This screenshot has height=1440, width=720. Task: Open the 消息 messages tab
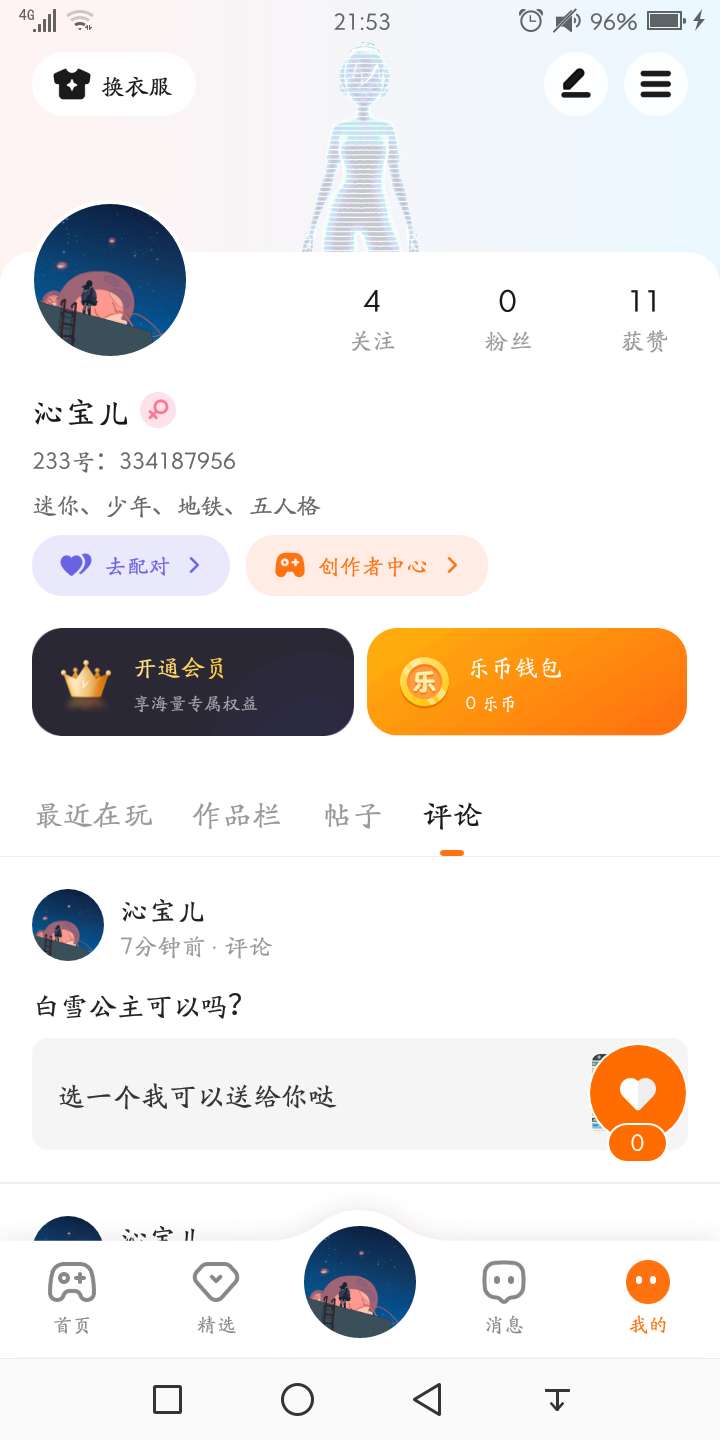(x=504, y=1297)
